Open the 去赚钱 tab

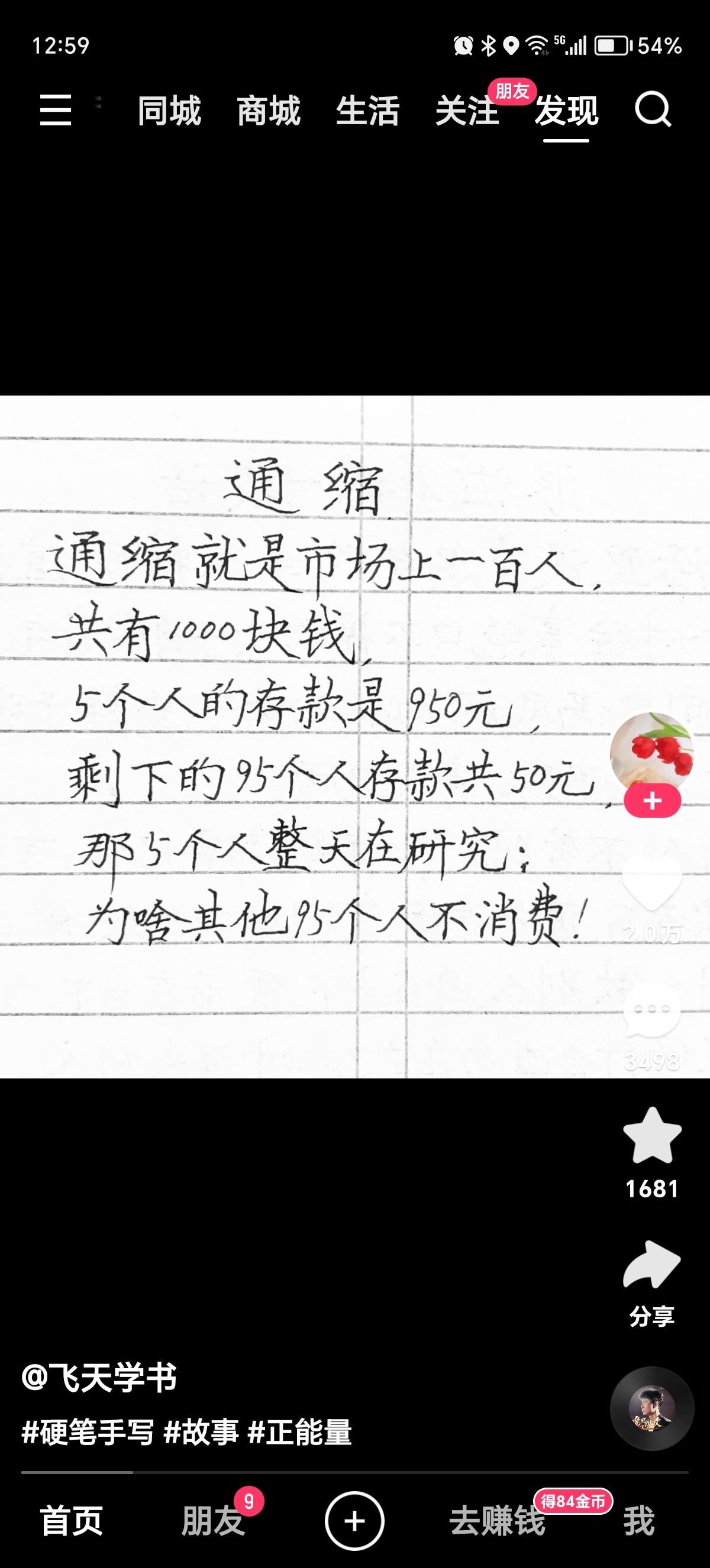[x=497, y=1521]
